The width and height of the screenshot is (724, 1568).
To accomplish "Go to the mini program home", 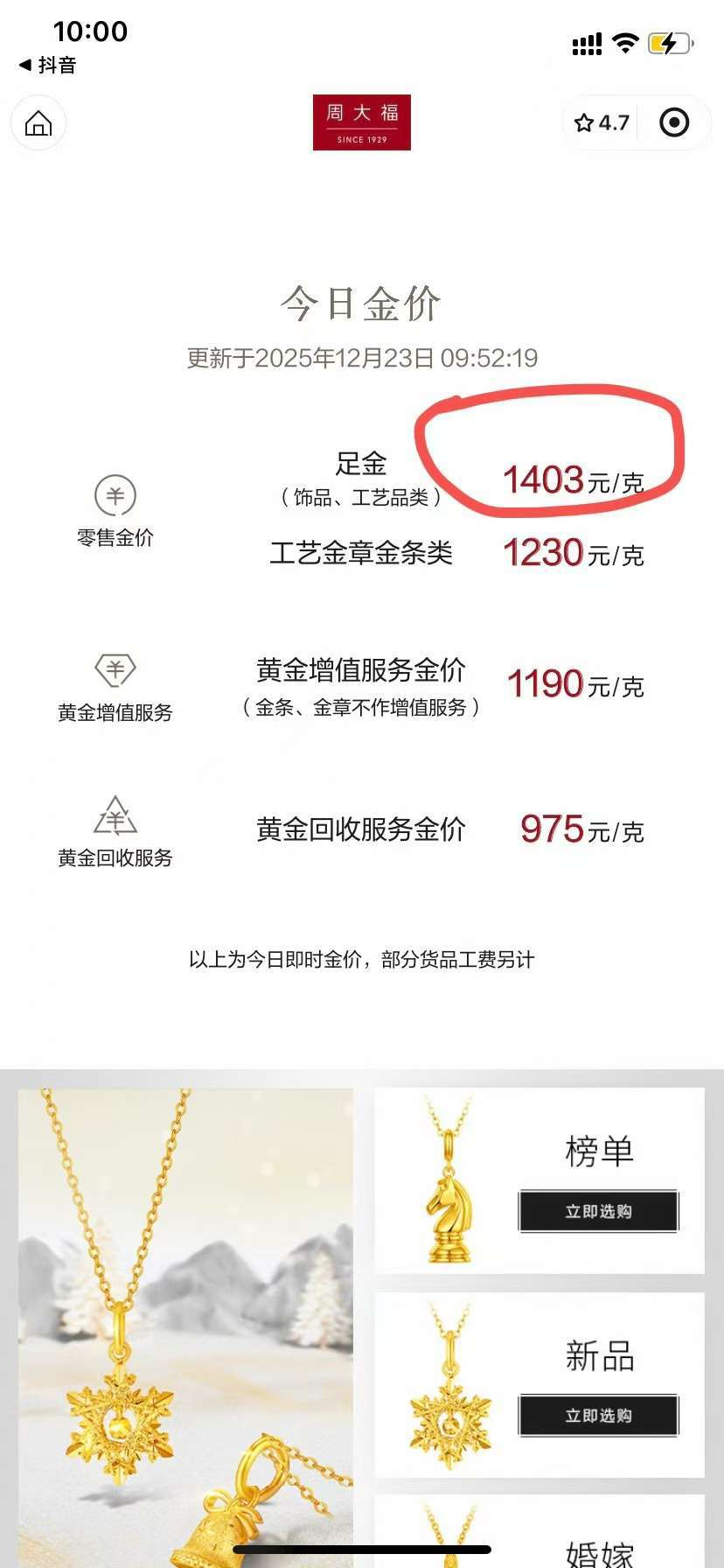I will click(38, 123).
